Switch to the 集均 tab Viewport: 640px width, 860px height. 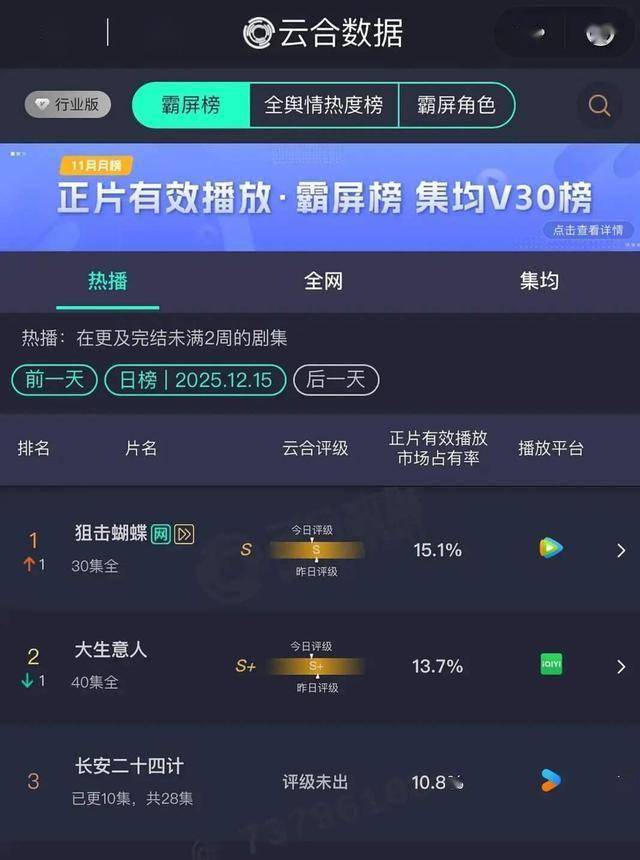point(539,281)
